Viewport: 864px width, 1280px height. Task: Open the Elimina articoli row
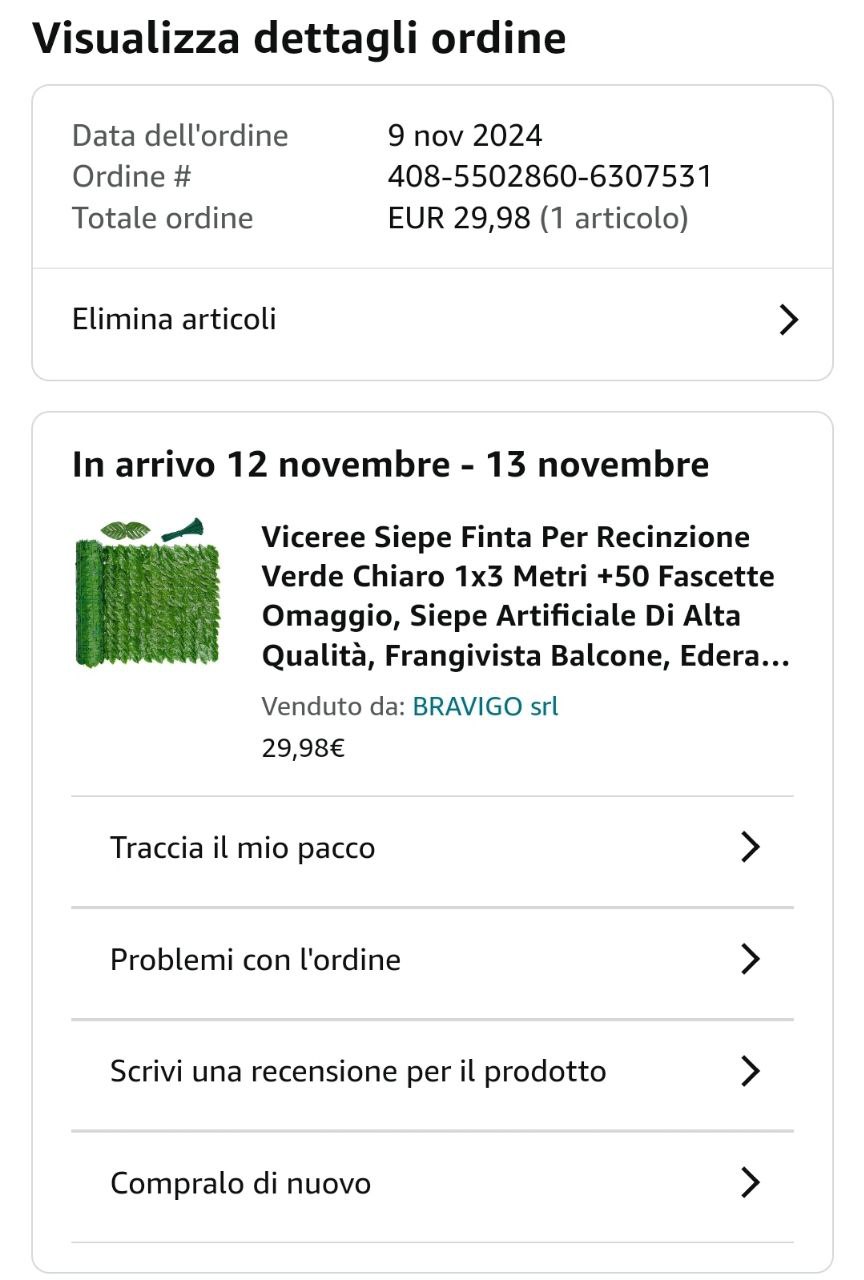pos(432,320)
